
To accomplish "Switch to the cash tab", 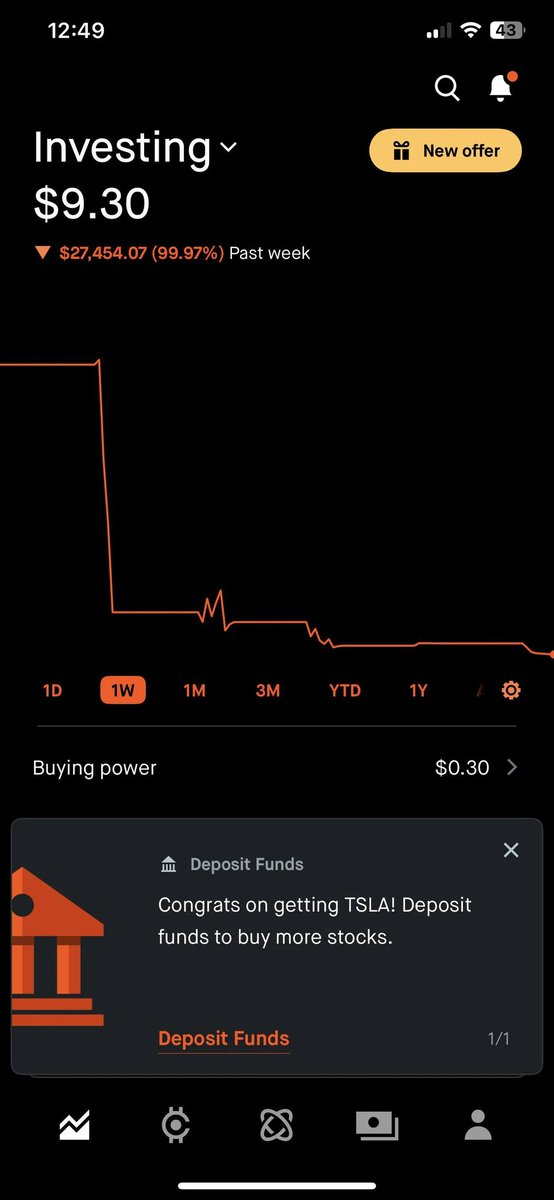I will click(377, 1126).
